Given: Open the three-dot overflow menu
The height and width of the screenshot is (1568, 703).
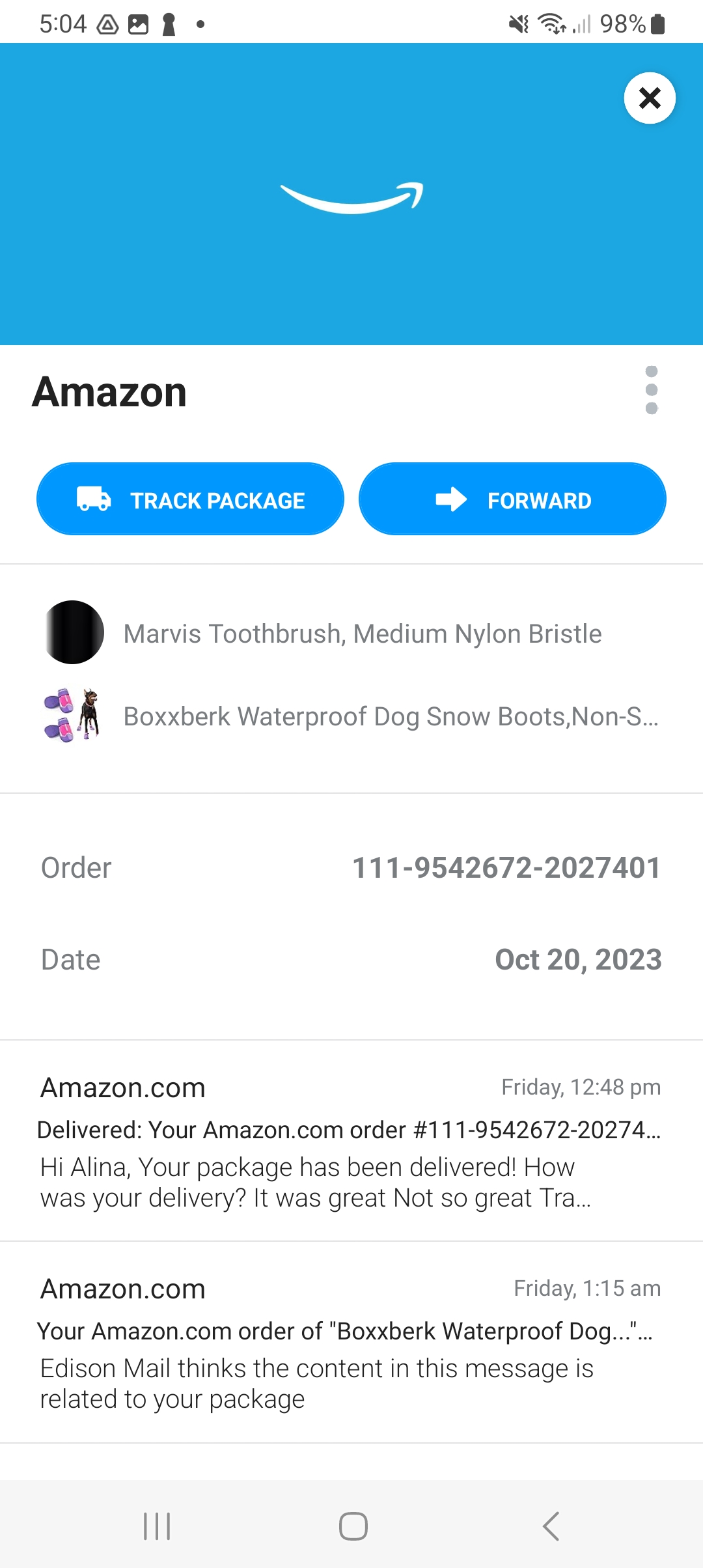Looking at the screenshot, I should coord(651,389).
